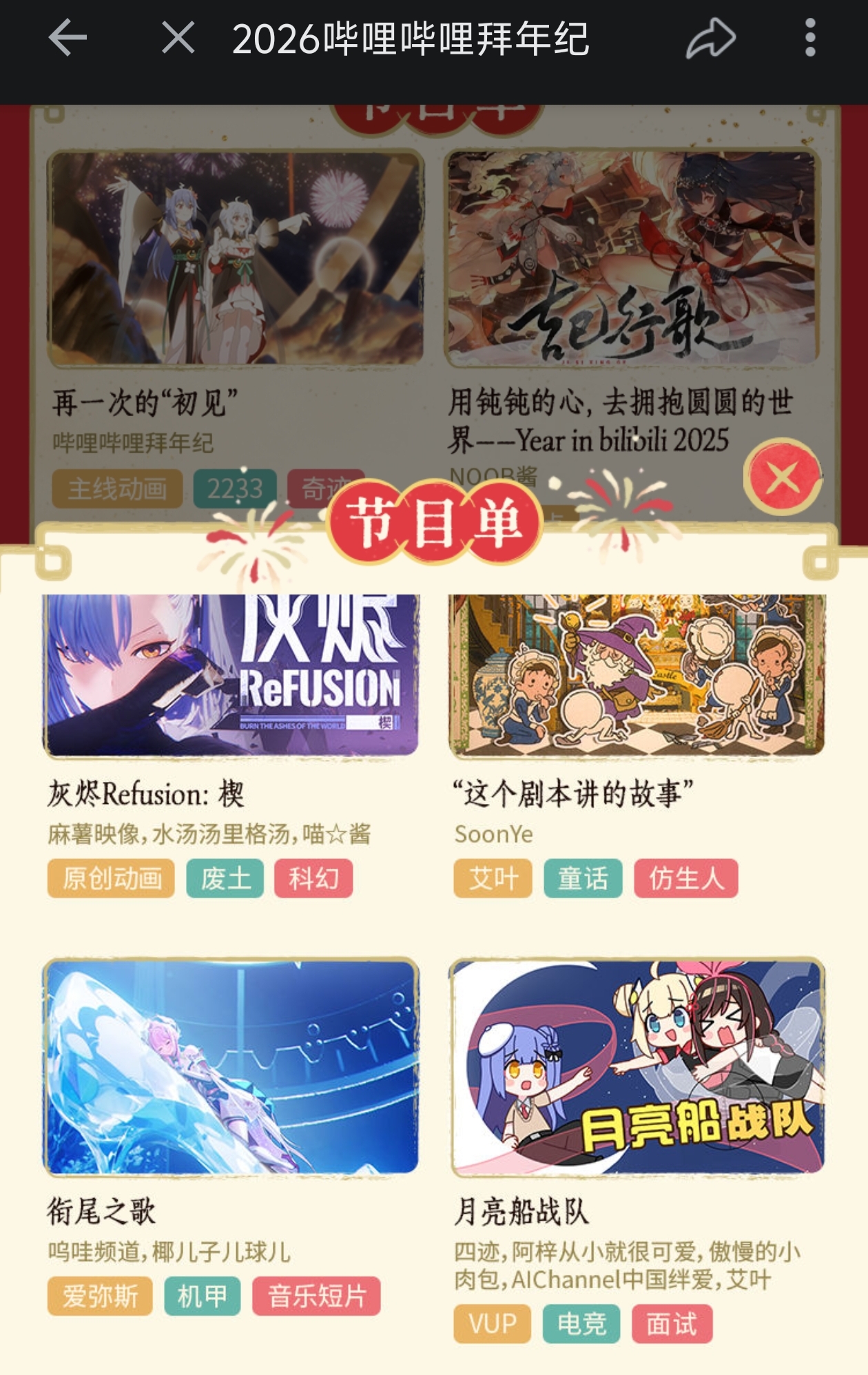Dismiss the 节目单 popup panel
The width and height of the screenshot is (868, 1375).
(x=782, y=477)
